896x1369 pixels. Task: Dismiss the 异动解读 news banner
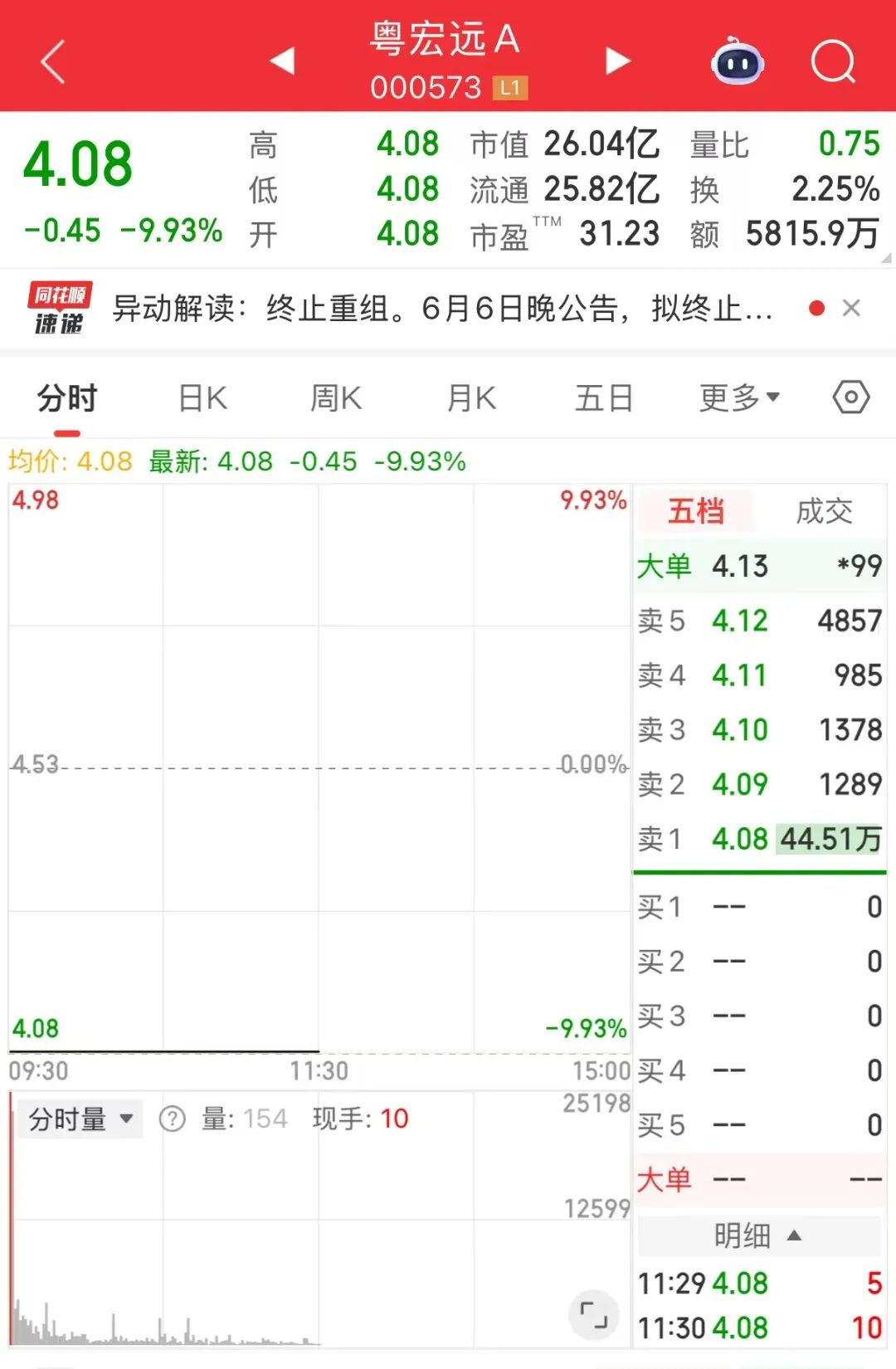click(x=851, y=309)
